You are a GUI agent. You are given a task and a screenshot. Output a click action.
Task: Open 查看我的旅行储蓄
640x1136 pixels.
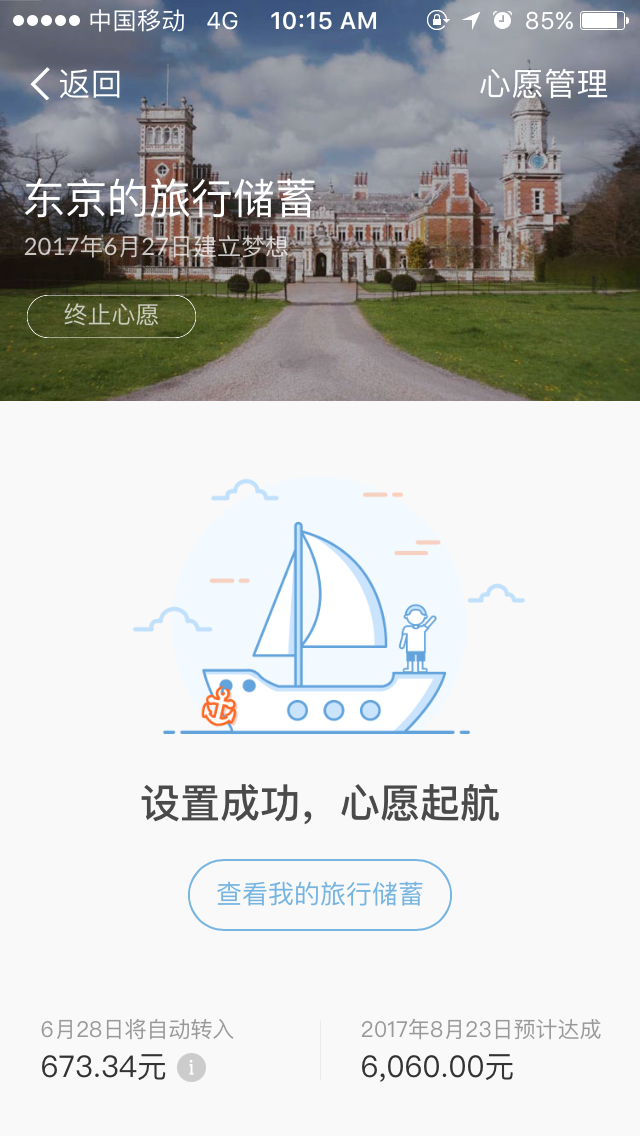(320, 894)
